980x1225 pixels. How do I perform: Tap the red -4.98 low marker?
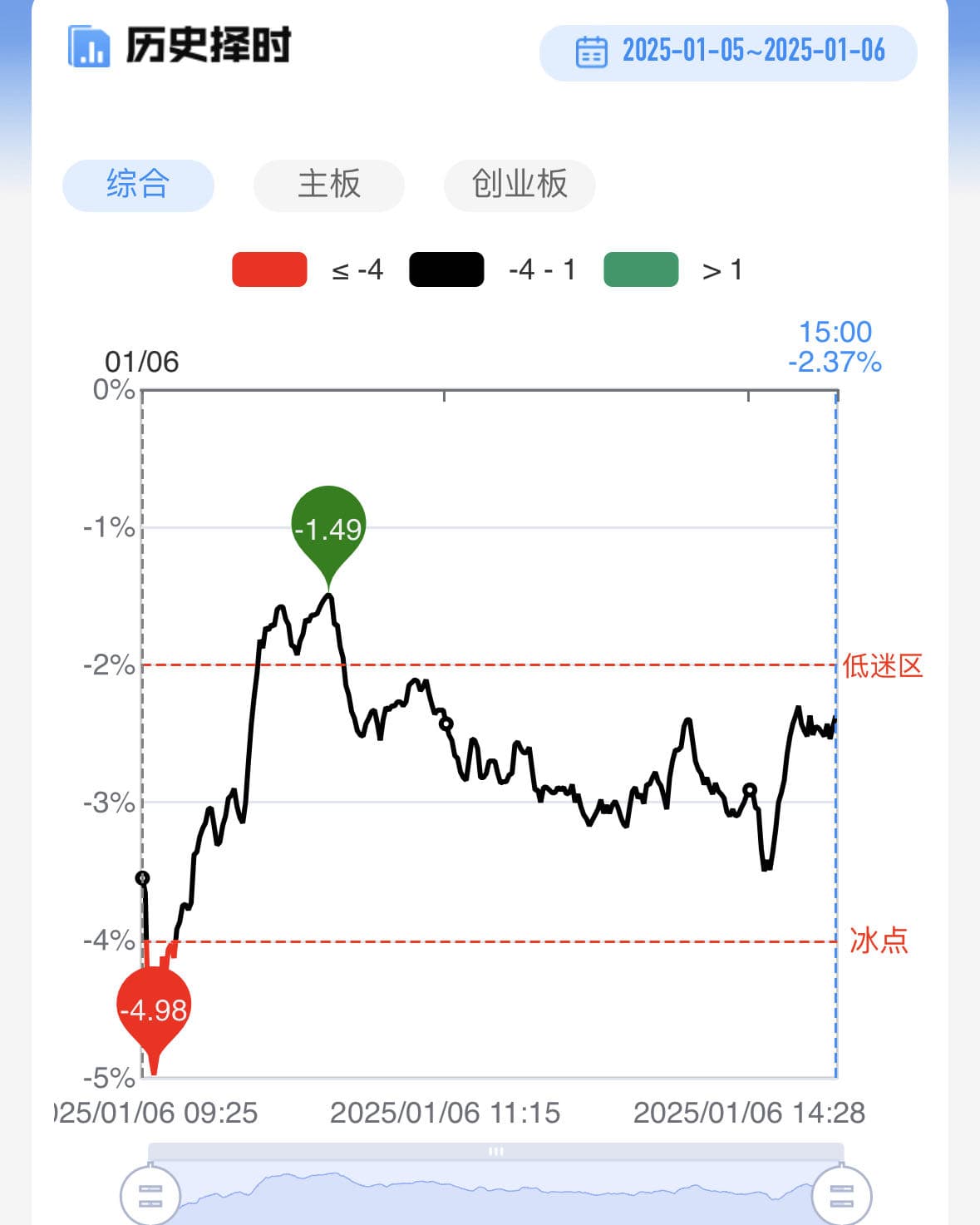[154, 1010]
